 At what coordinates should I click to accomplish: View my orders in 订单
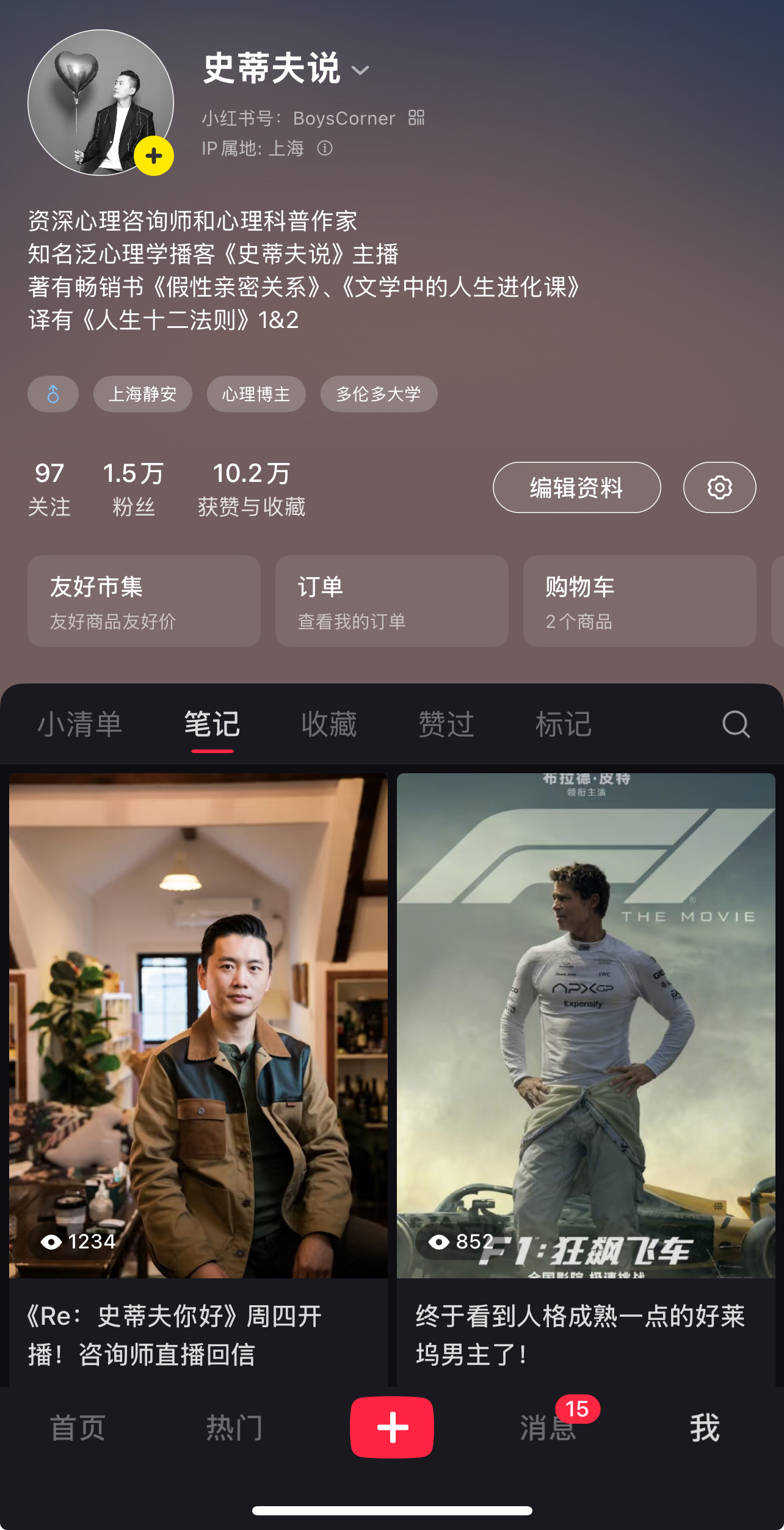coord(392,601)
